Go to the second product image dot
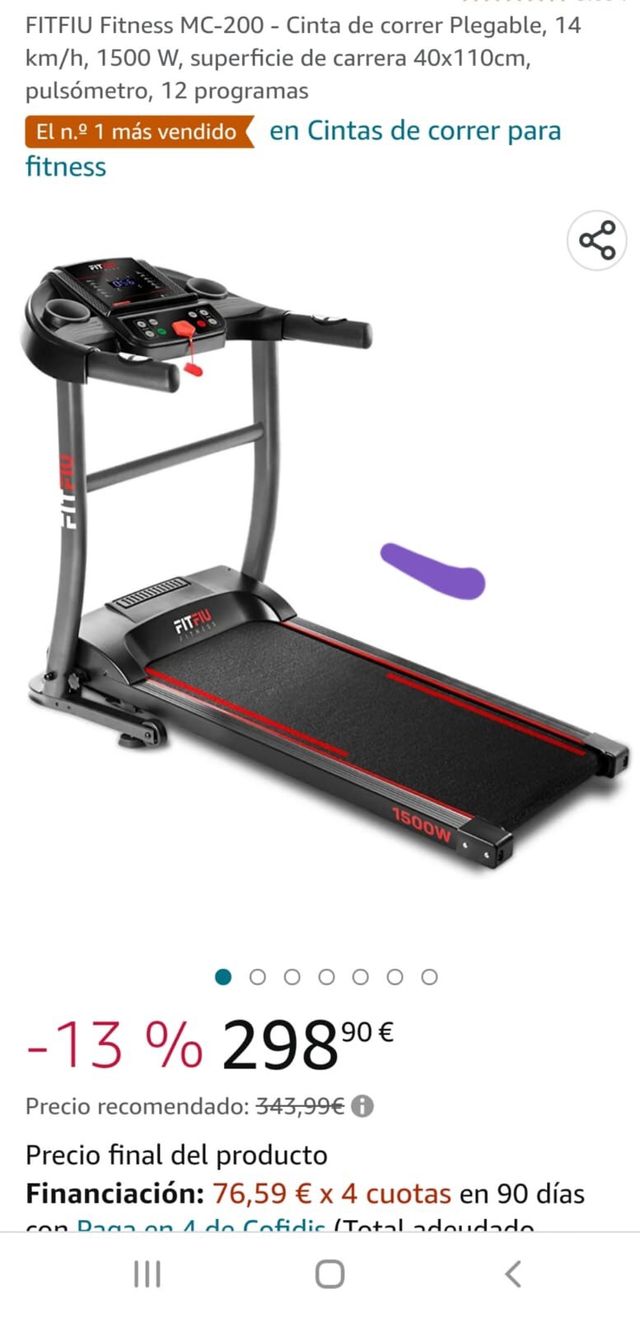The image size is (640, 1318). tap(258, 977)
